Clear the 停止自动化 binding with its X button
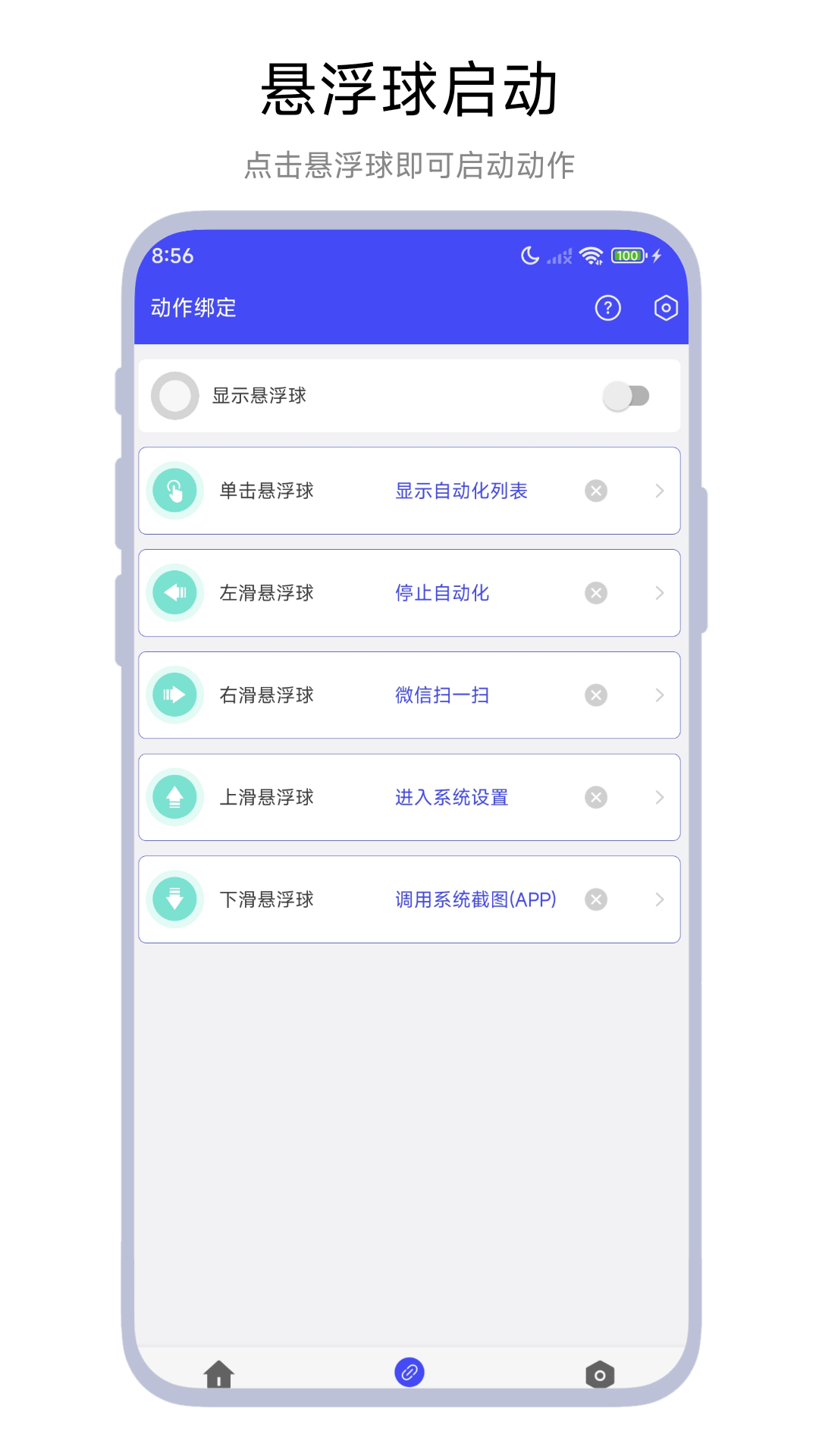The image size is (819, 1456). pos(596,592)
